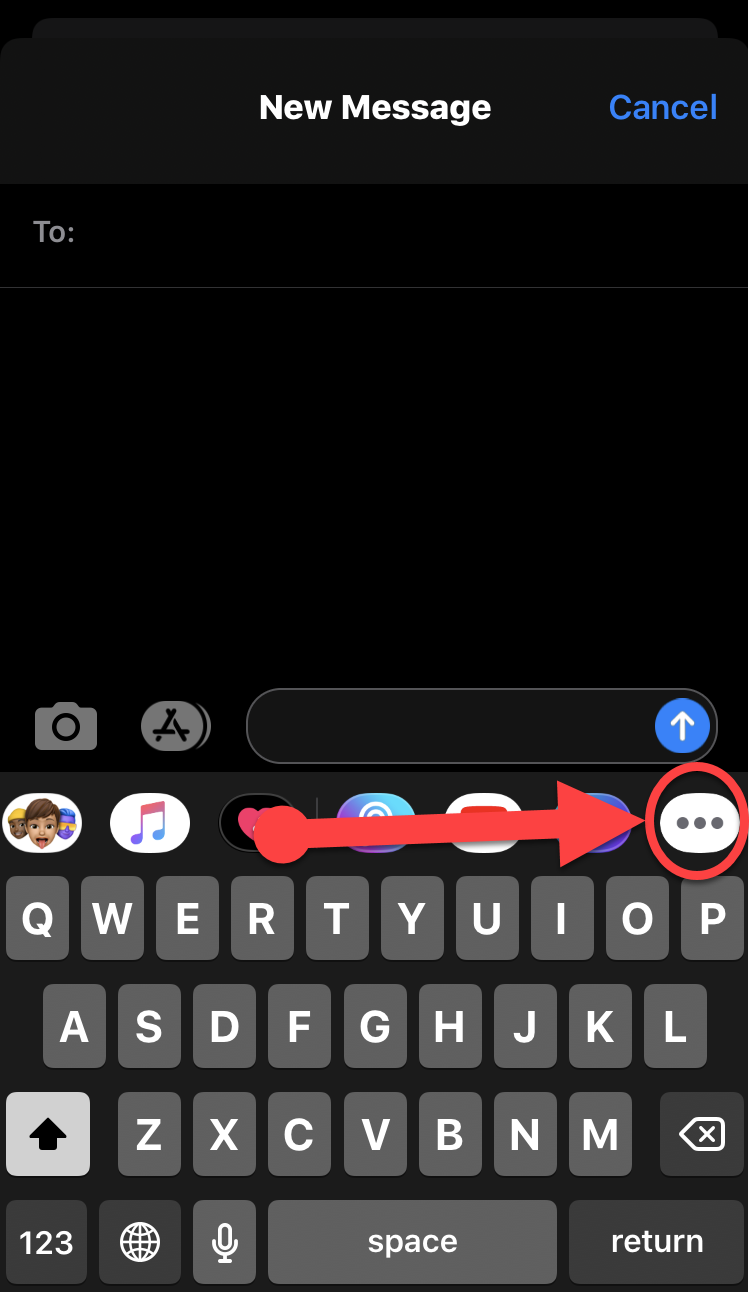Screen dimensions: 749x1292
Task: Switch keyboard to 123 numbers
Action: tap(46, 1242)
